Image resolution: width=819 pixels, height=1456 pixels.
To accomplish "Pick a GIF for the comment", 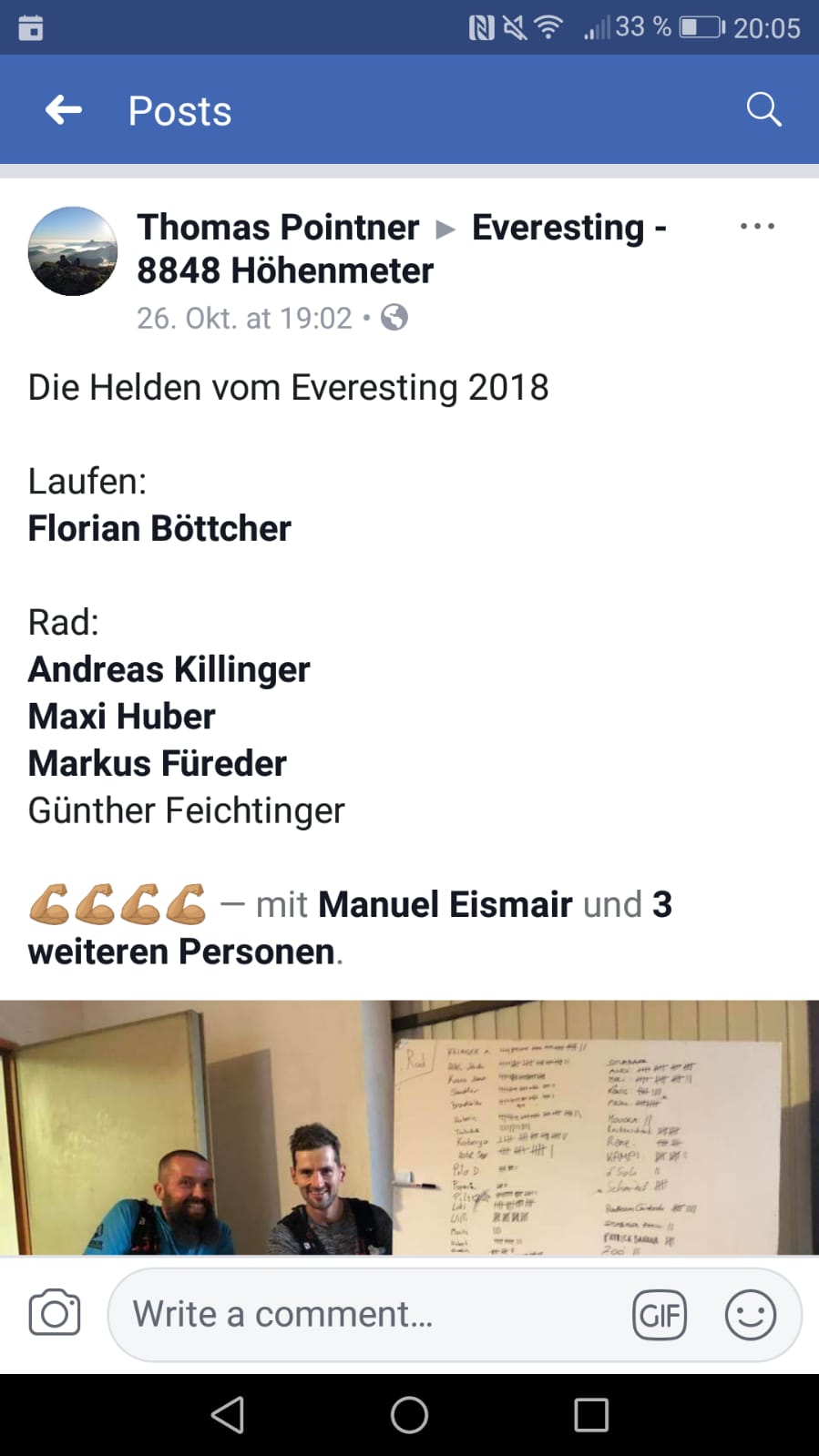I will pyautogui.click(x=659, y=1315).
